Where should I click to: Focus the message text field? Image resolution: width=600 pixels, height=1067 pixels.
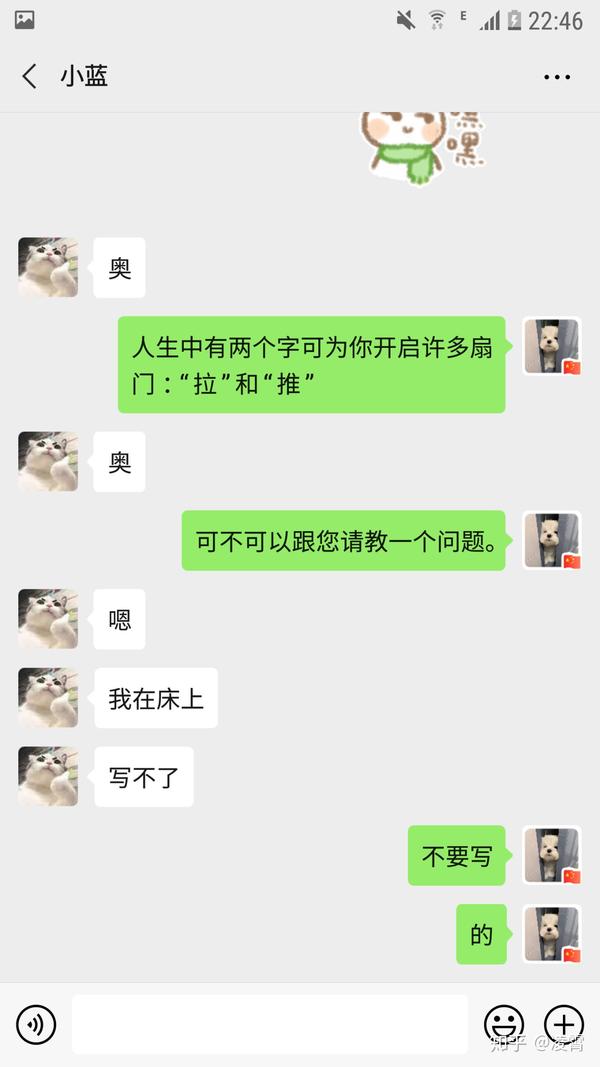270,1024
